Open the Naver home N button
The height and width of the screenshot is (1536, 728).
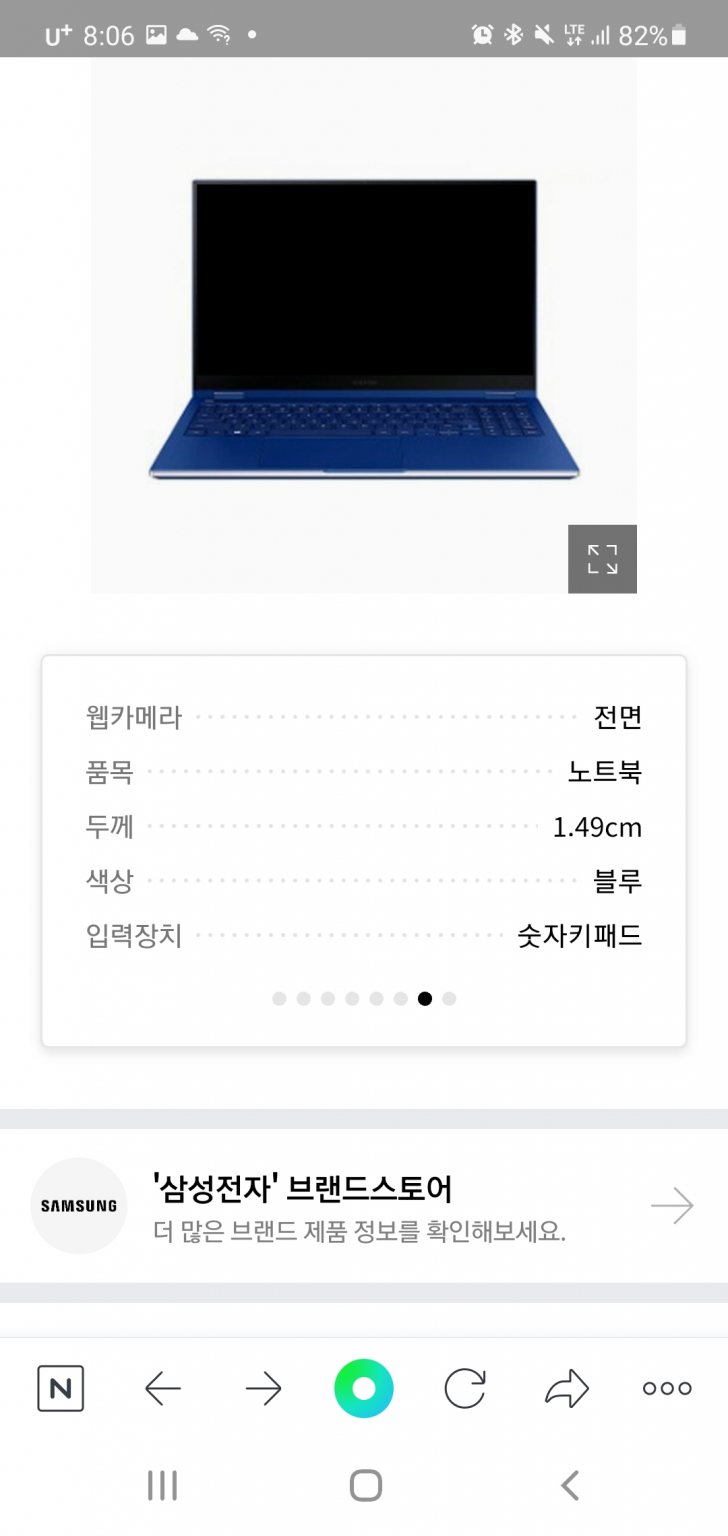pos(61,1388)
